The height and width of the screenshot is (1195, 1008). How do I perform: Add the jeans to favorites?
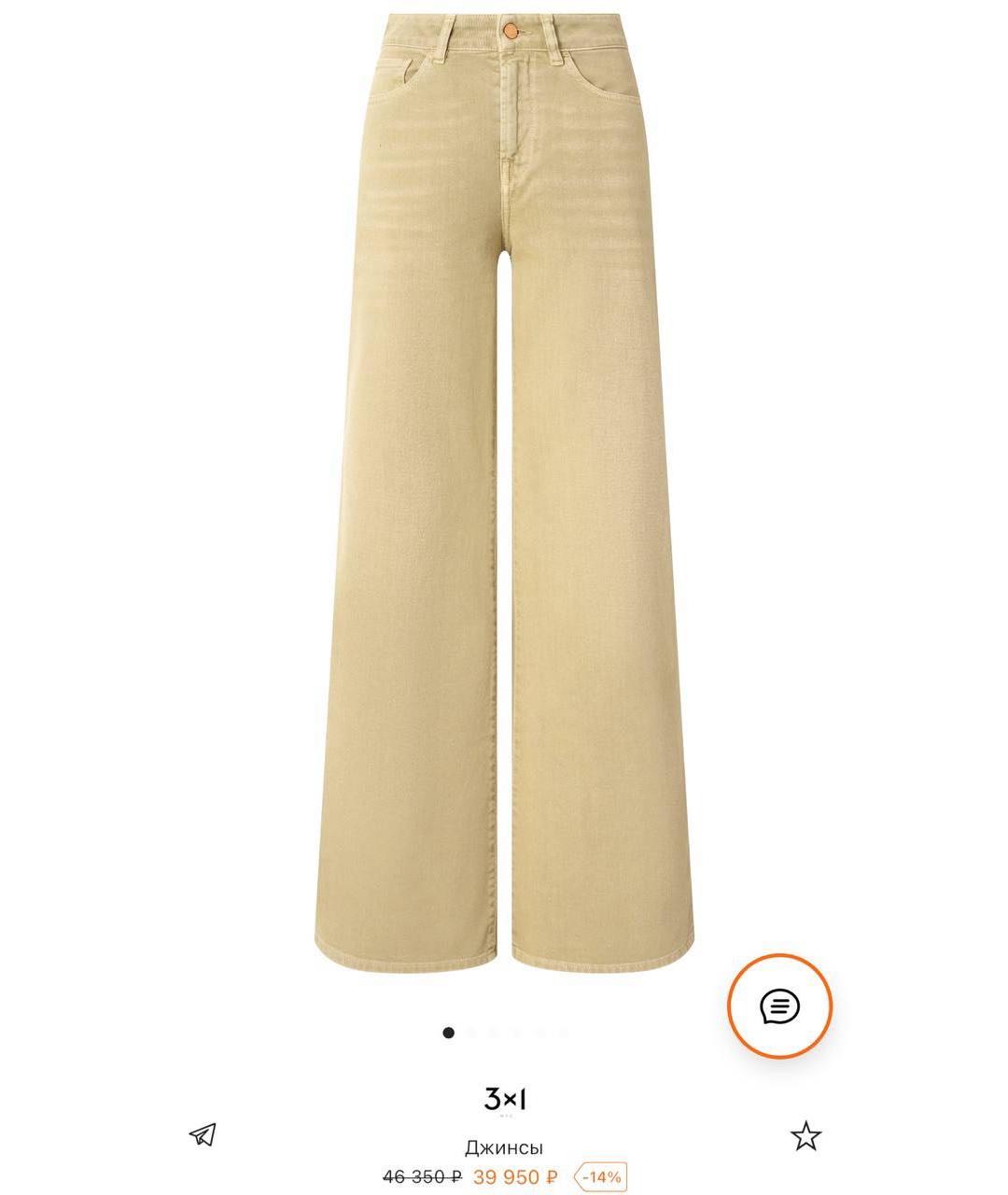[x=805, y=1136]
